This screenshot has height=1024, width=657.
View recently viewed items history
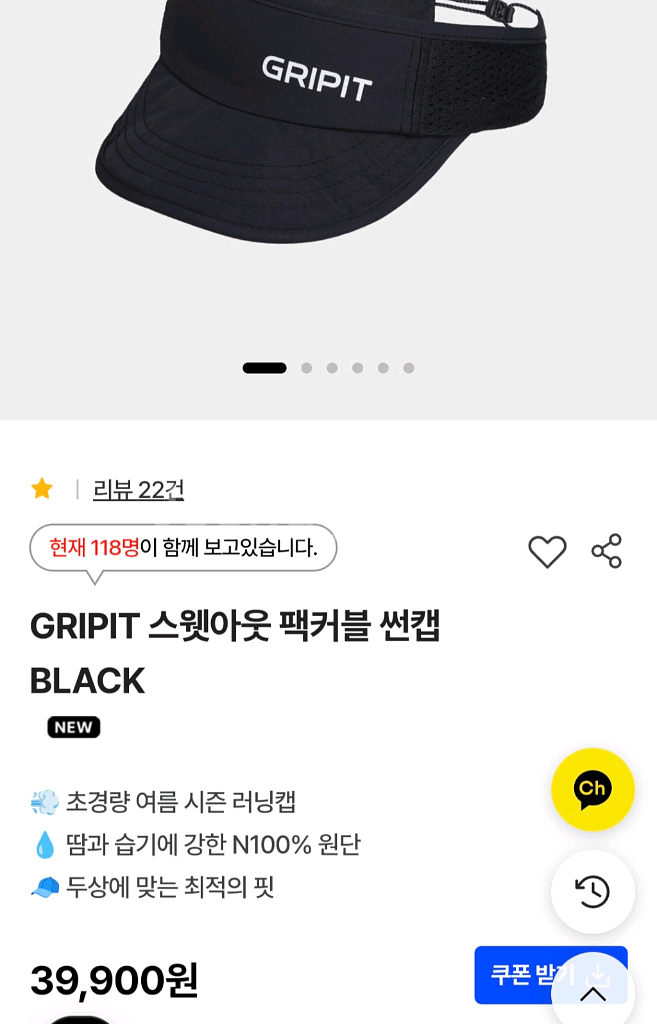[x=592, y=891]
